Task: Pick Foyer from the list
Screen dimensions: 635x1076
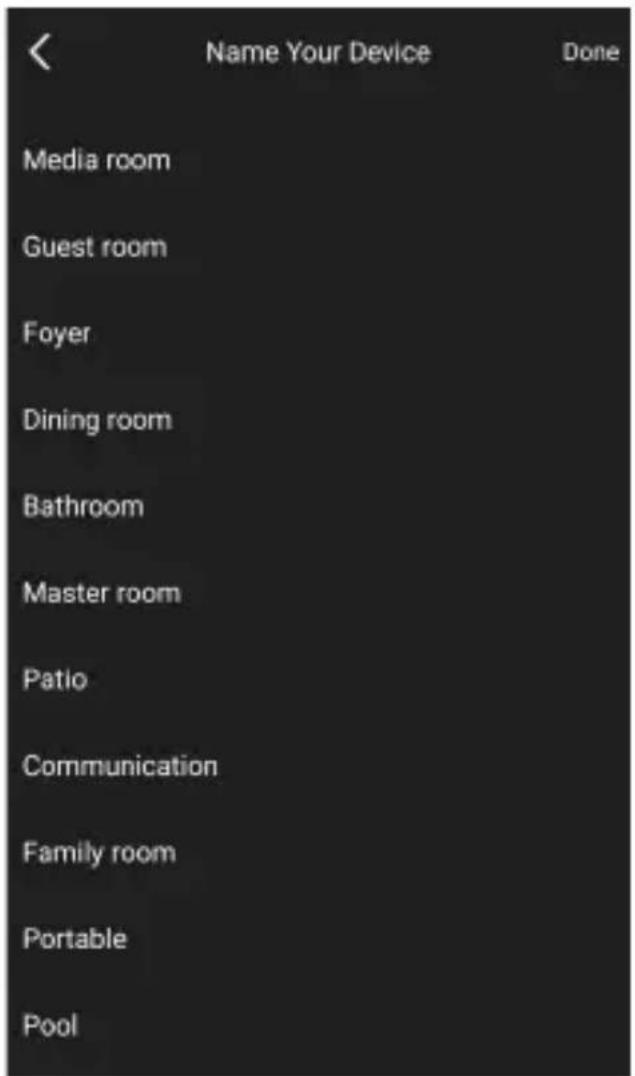Action: [319, 333]
